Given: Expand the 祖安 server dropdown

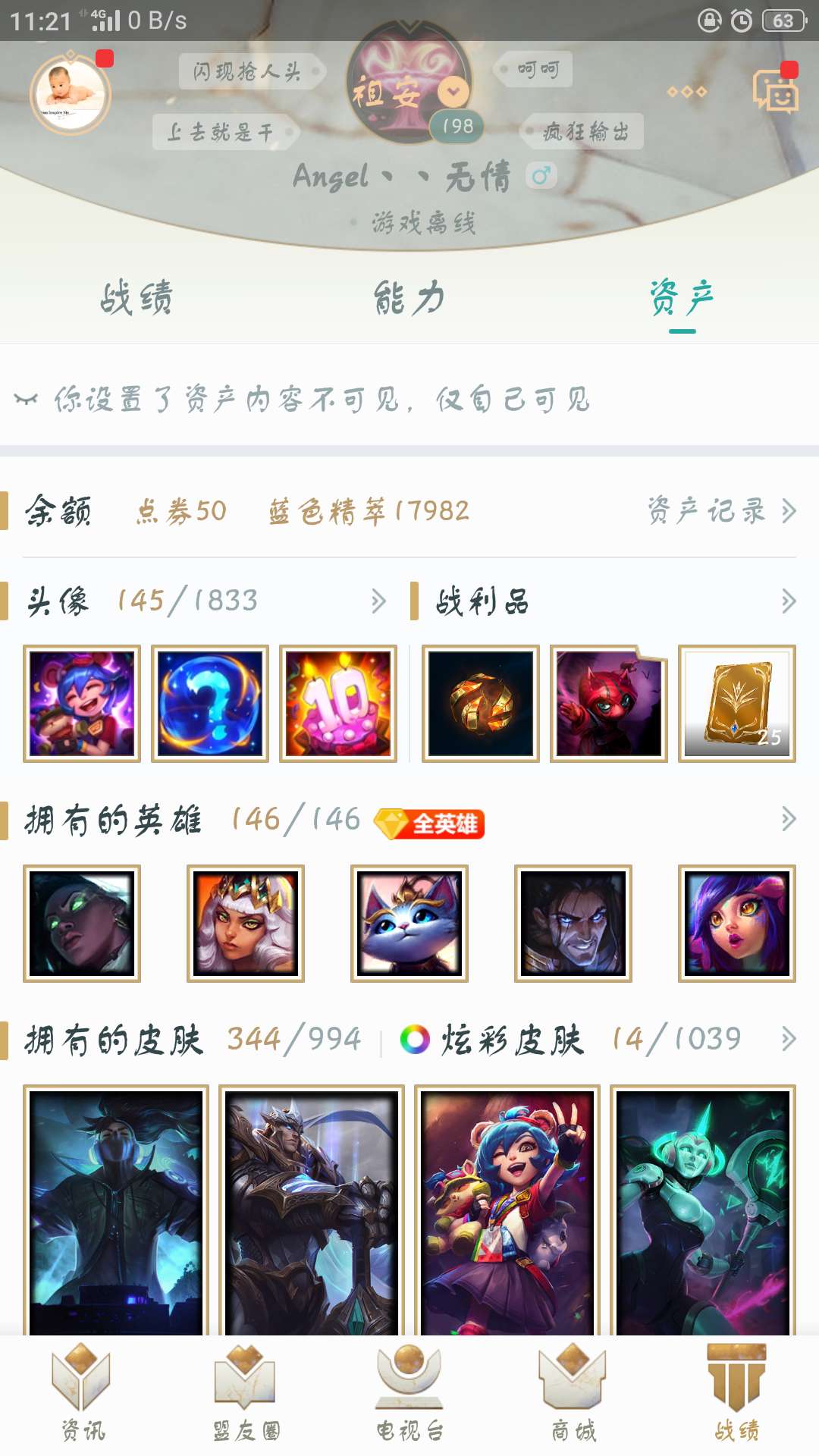Looking at the screenshot, I should coord(453,92).
